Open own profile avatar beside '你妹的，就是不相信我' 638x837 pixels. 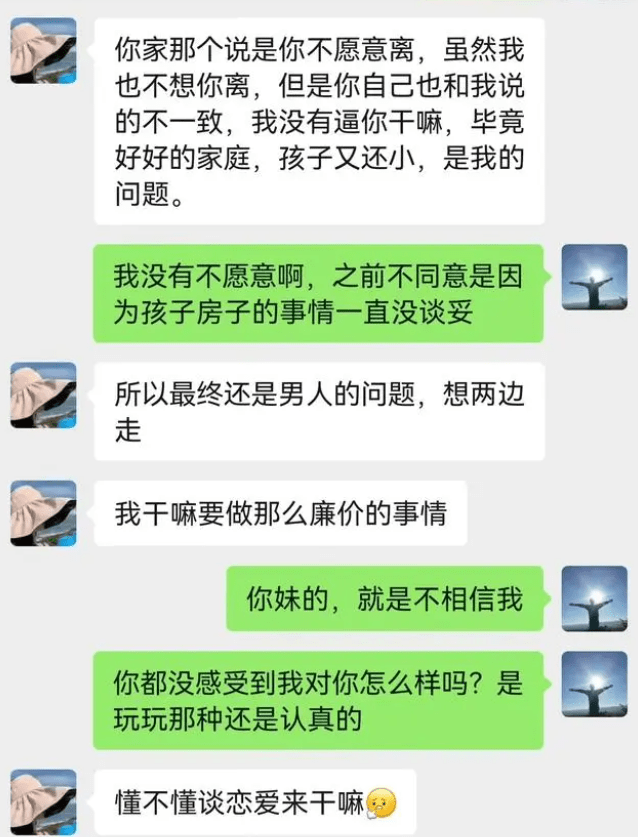pos(595,598)
